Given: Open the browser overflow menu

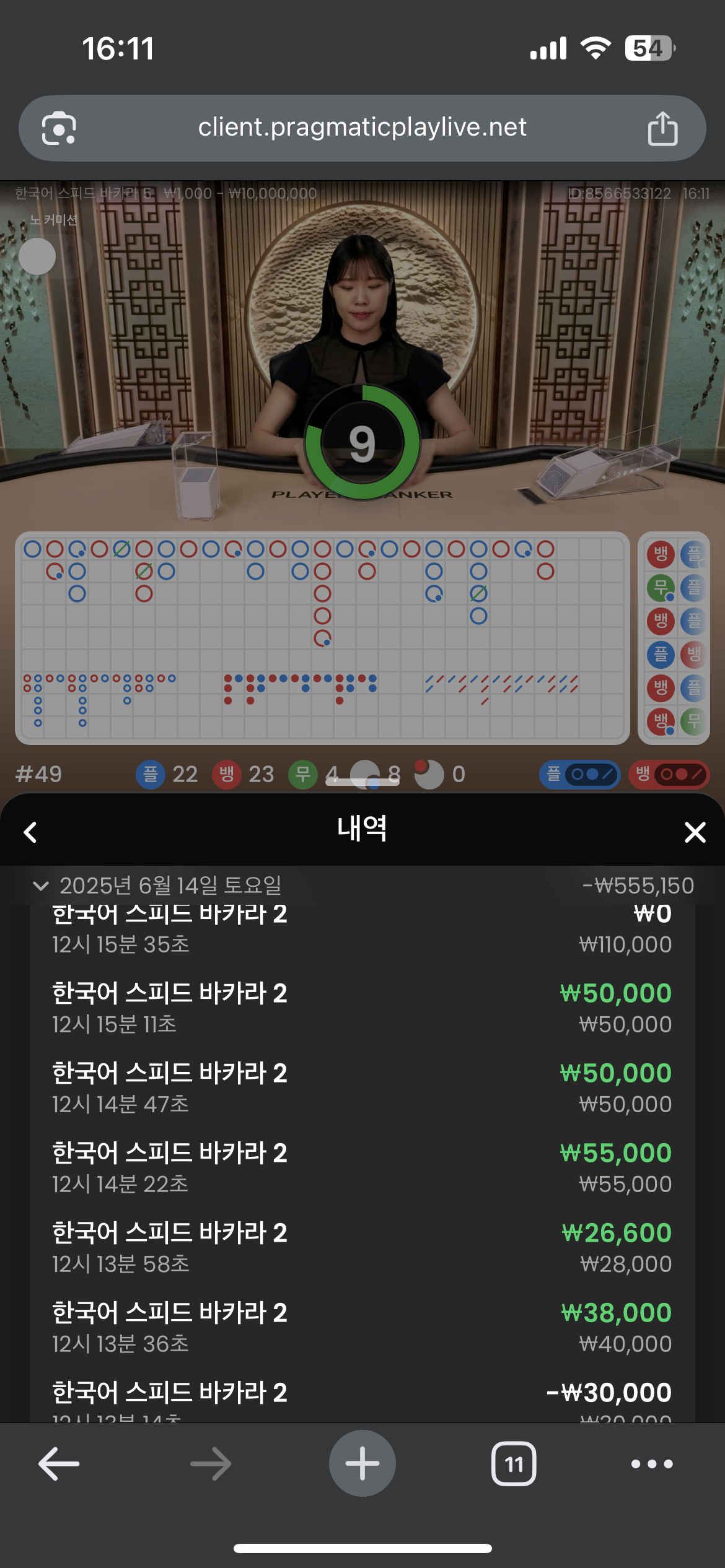Looking at the screenshot, I should tap(651, 1464).
